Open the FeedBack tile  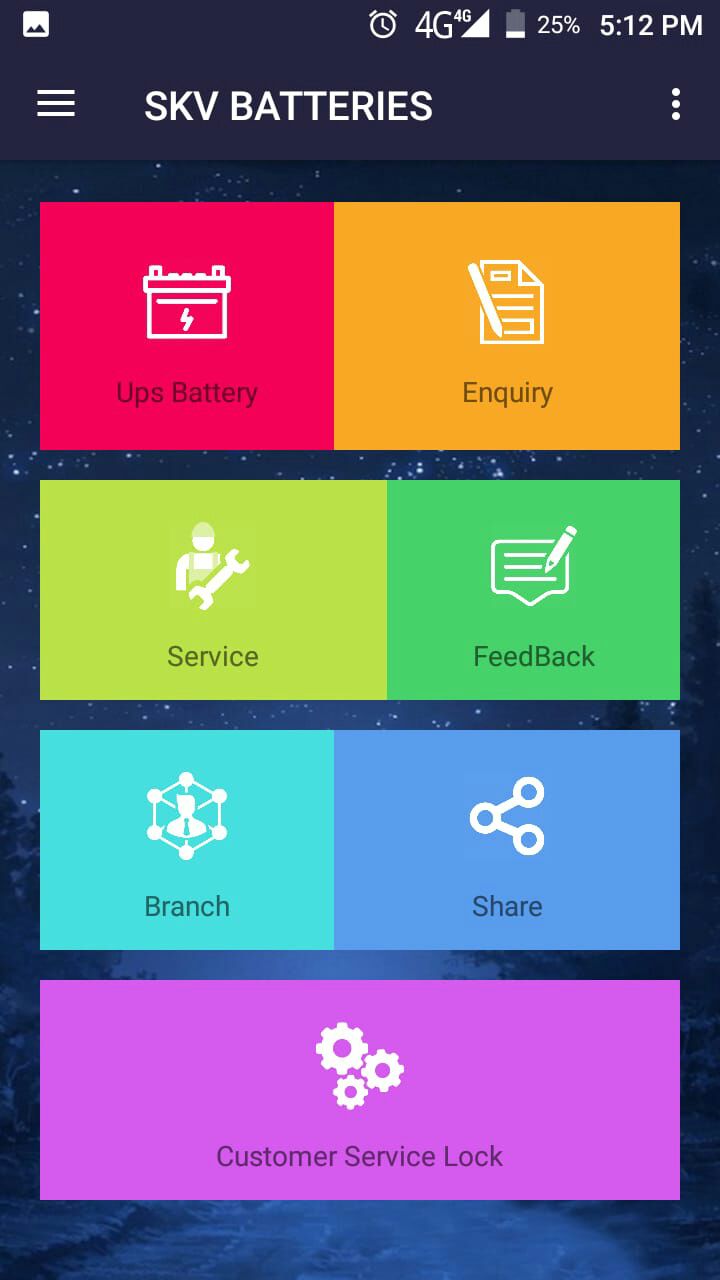coord(533,590)
